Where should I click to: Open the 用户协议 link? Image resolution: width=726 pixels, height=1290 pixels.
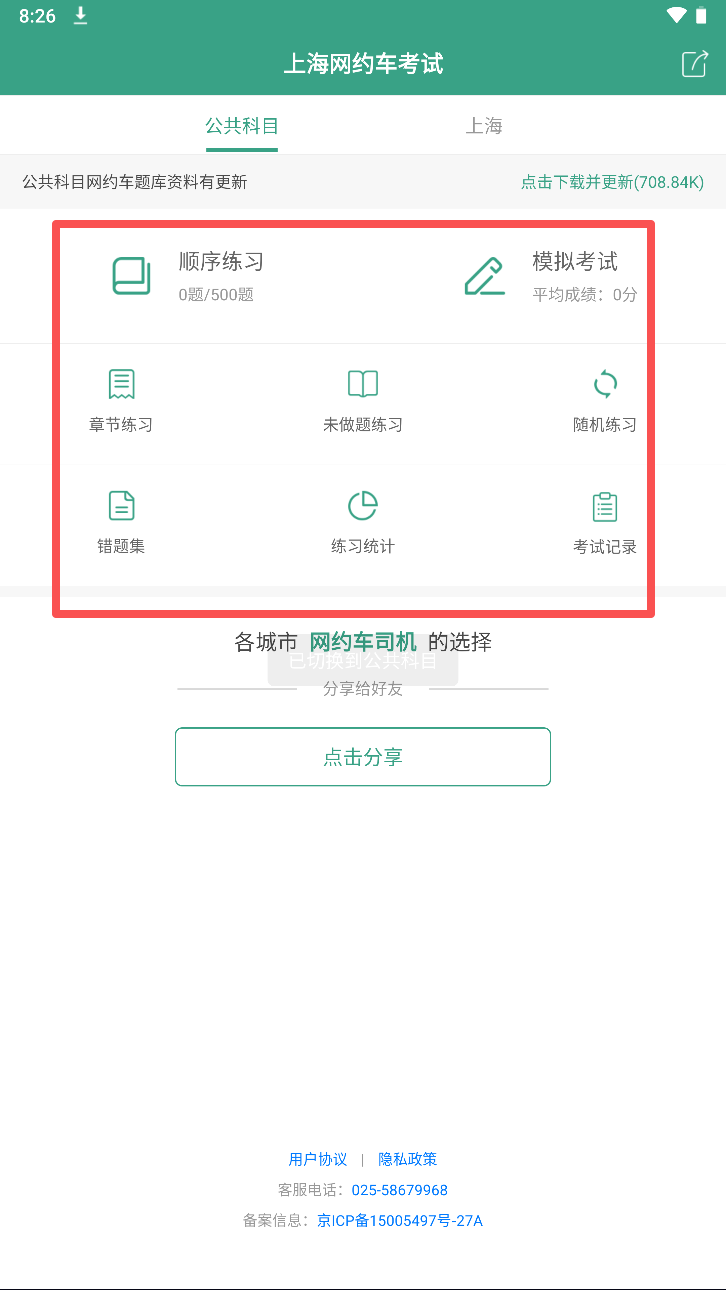tap(318, 1159)
